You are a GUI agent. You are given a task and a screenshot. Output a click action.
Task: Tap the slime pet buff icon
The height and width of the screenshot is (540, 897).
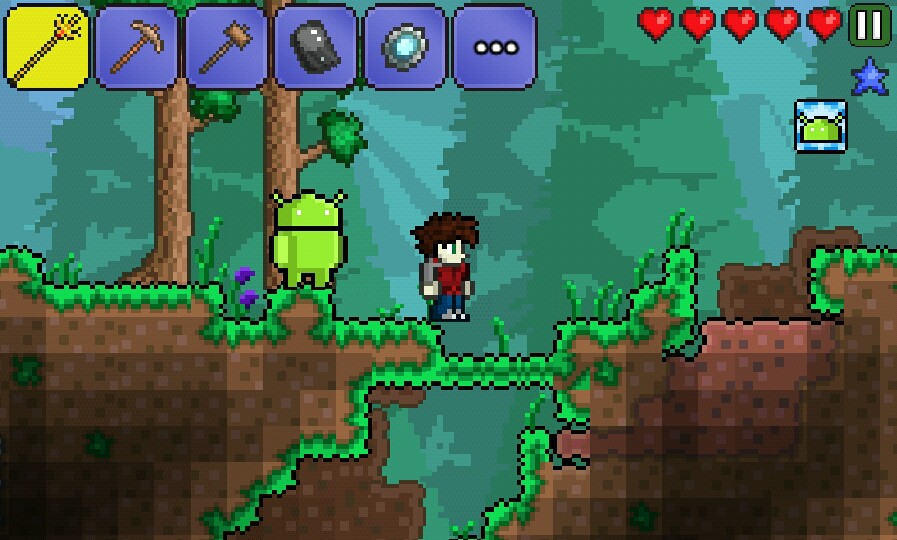coord(821,127)
